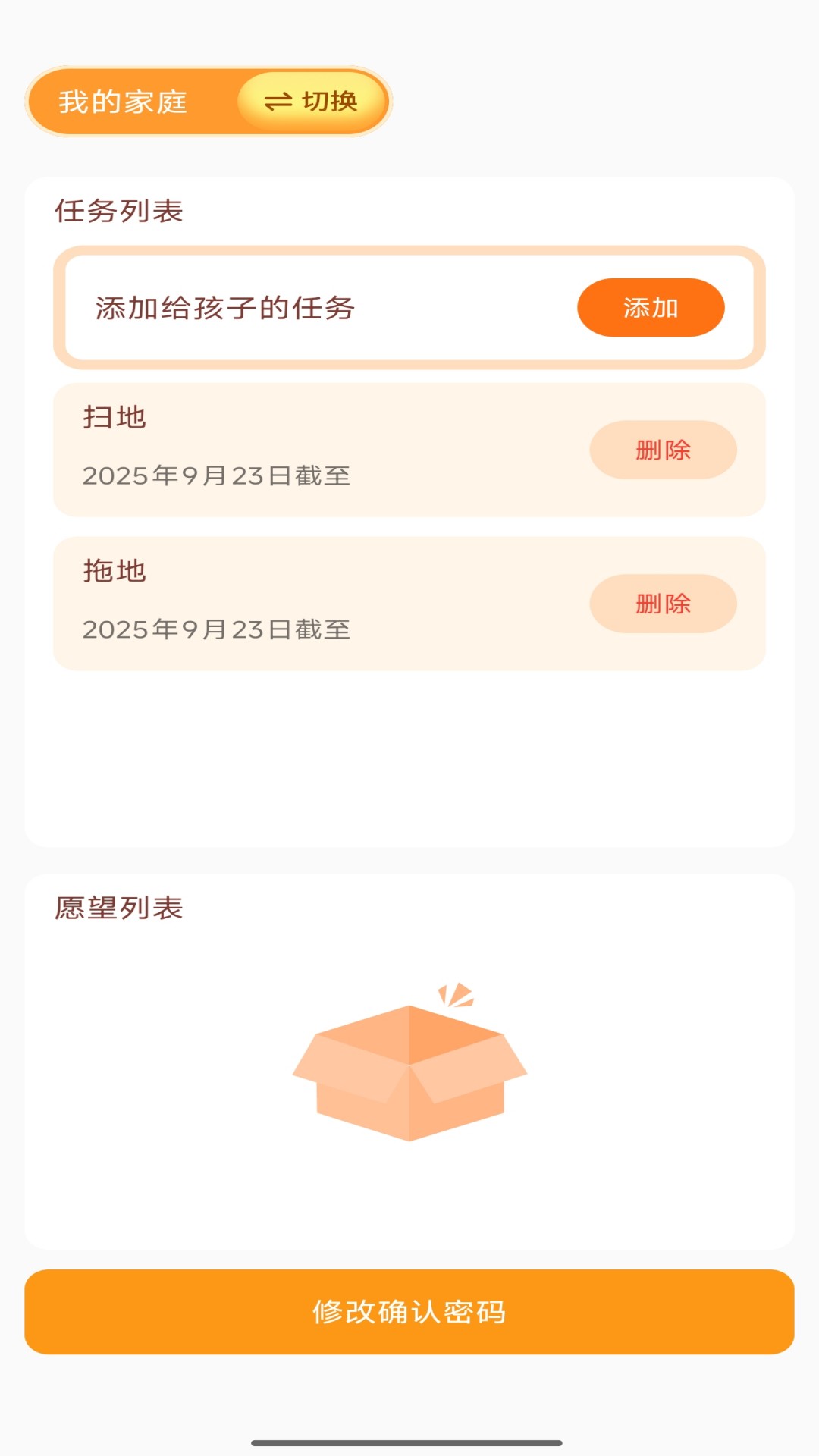
Task: Click 删除 next to the 拖地 task
Action: (661, 604)
